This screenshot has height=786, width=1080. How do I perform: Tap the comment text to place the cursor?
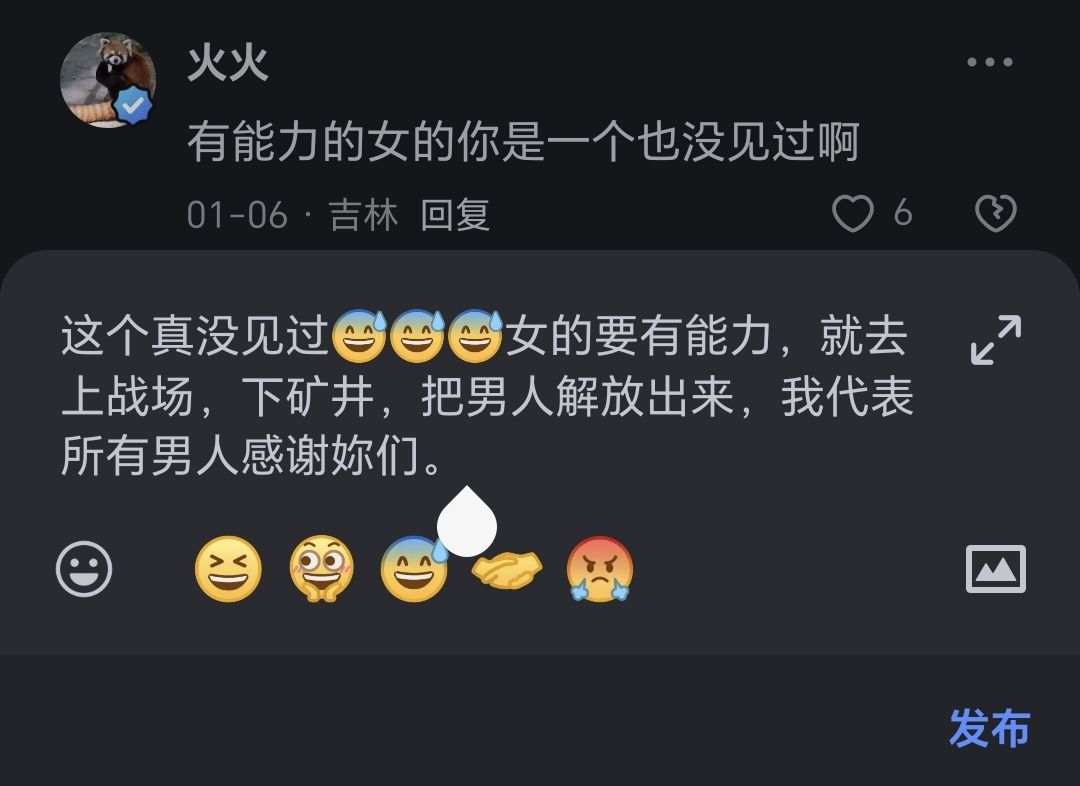(x=480, y=398)
